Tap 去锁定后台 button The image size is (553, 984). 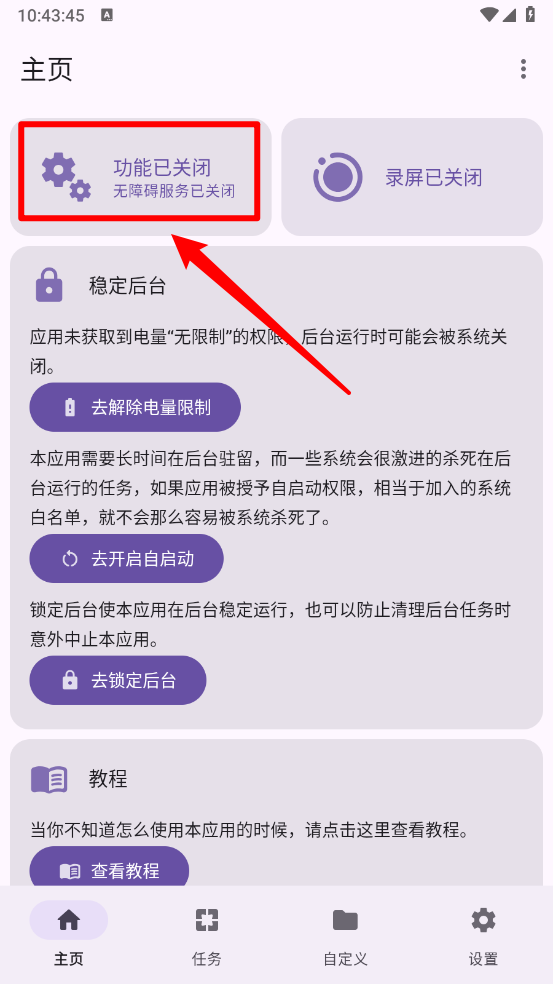[117, 680]
